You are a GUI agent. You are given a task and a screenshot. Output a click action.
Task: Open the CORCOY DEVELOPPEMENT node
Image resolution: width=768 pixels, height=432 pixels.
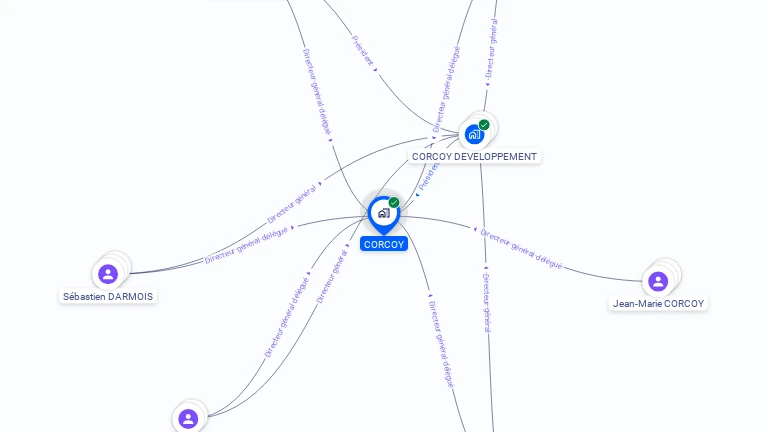[474, 134]
